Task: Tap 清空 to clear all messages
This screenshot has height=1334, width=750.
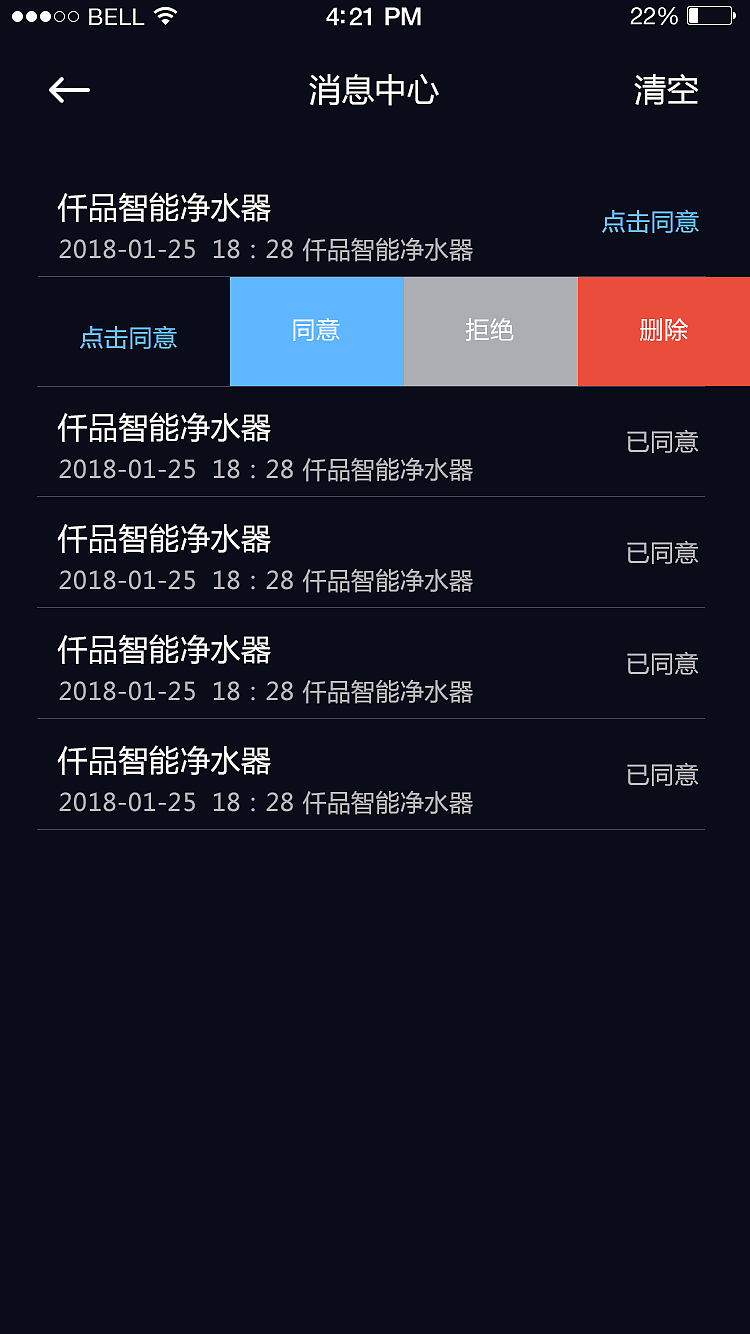Action: [665, 90]
